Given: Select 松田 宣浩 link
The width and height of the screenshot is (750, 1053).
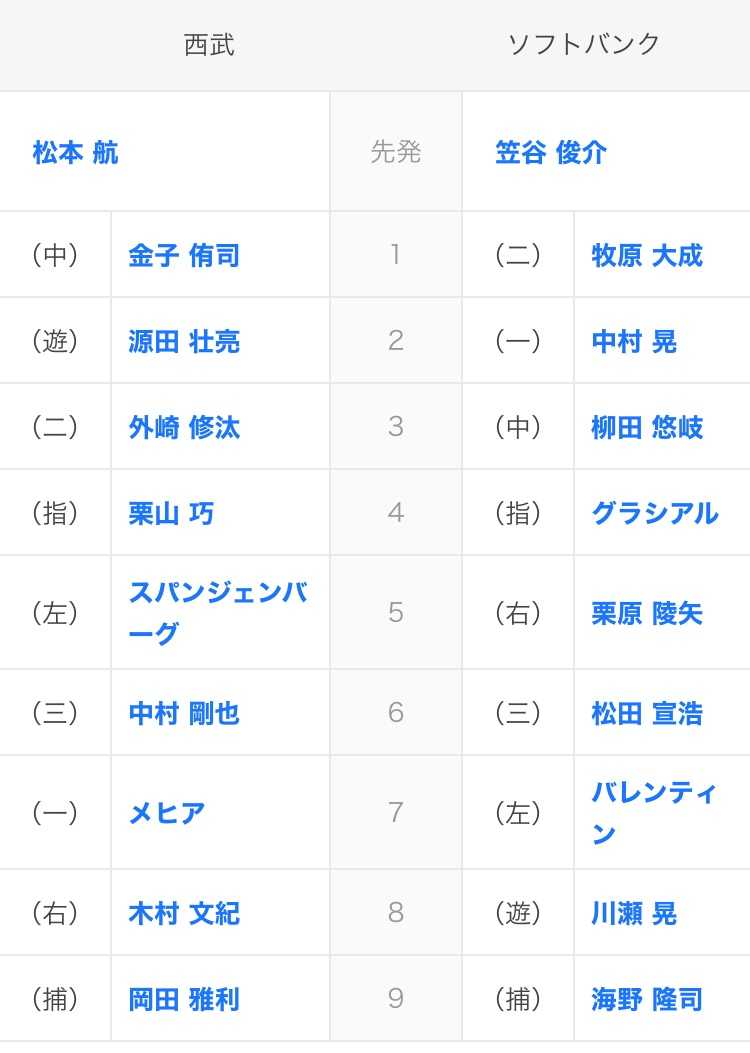Looking at the screenshot, I should pyautogui.click(x=647, y=714).
